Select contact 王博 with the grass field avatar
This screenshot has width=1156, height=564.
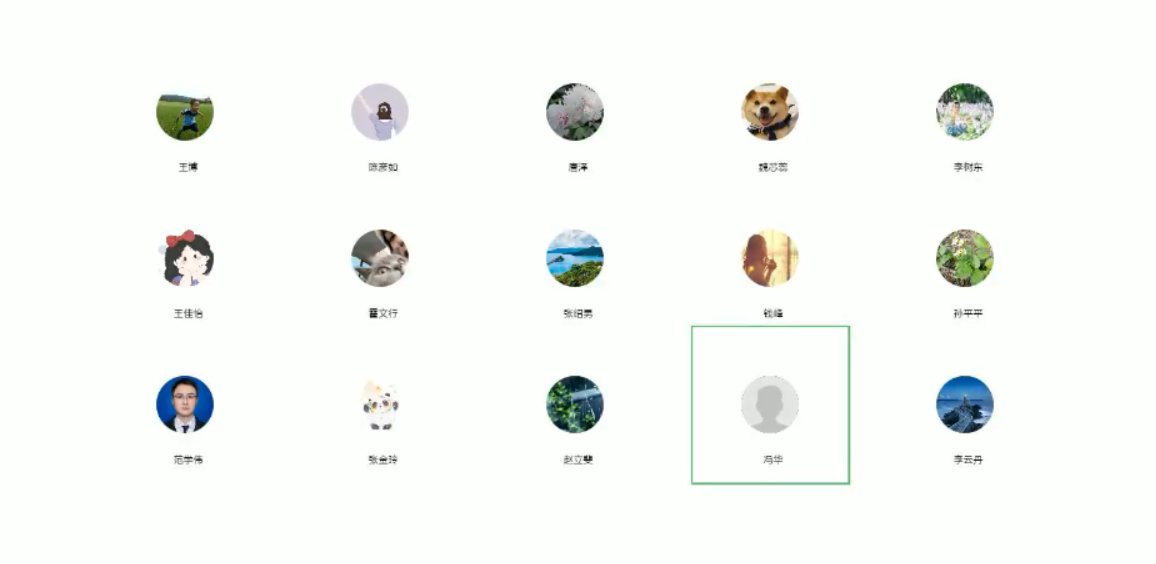click(x=185, y=112)
